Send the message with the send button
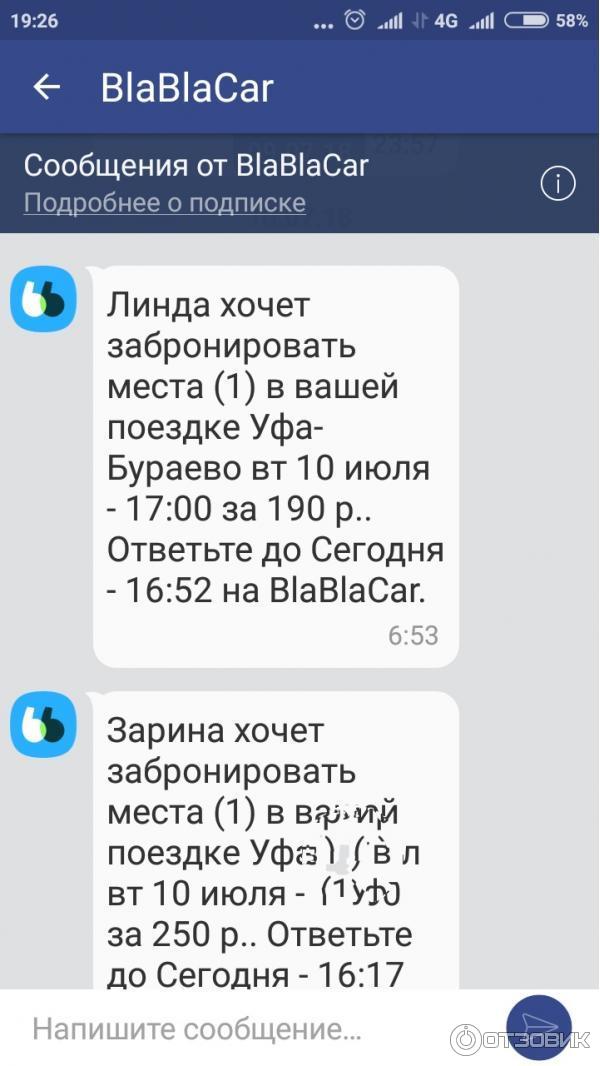600x1066 pixels. 538,1027
